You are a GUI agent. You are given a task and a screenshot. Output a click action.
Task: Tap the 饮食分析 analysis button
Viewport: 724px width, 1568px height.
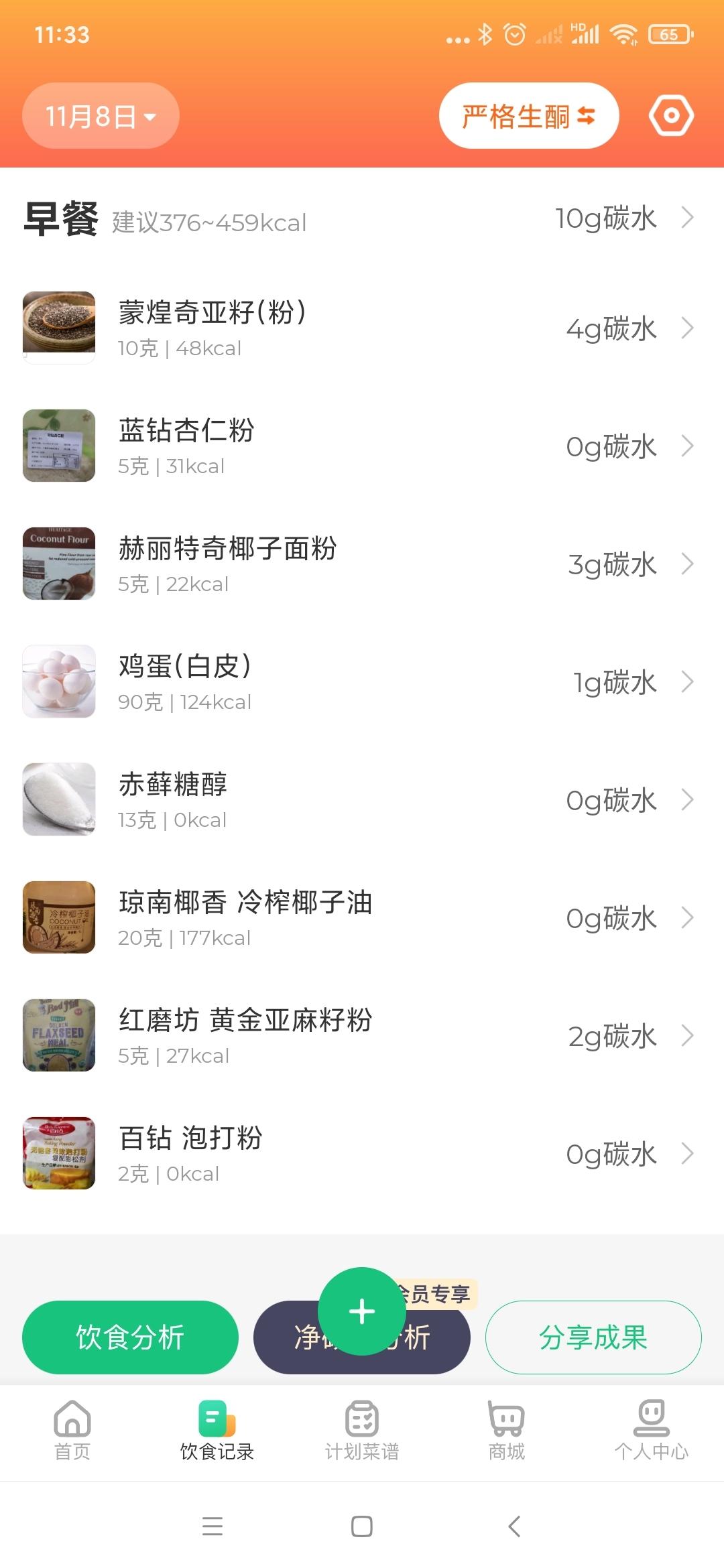(130, 1336)
